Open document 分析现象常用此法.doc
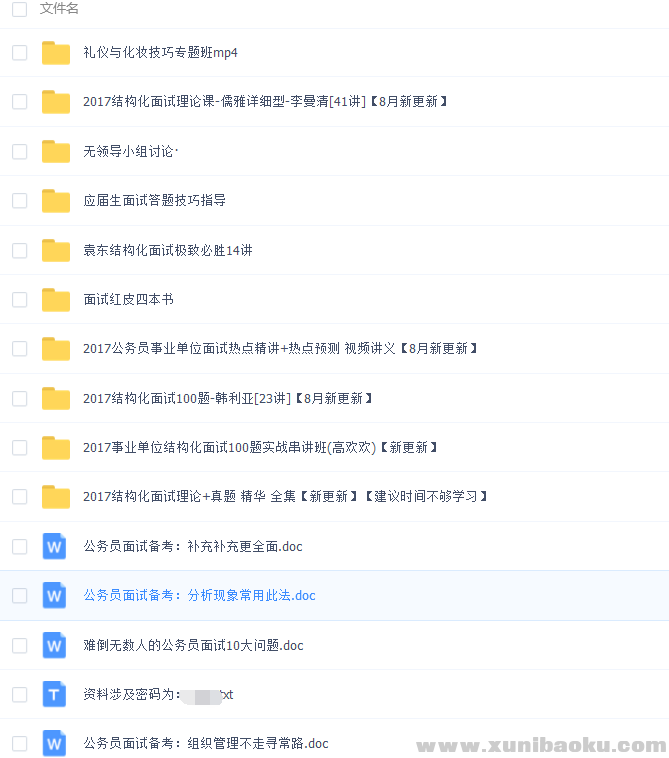 (199, 595)
